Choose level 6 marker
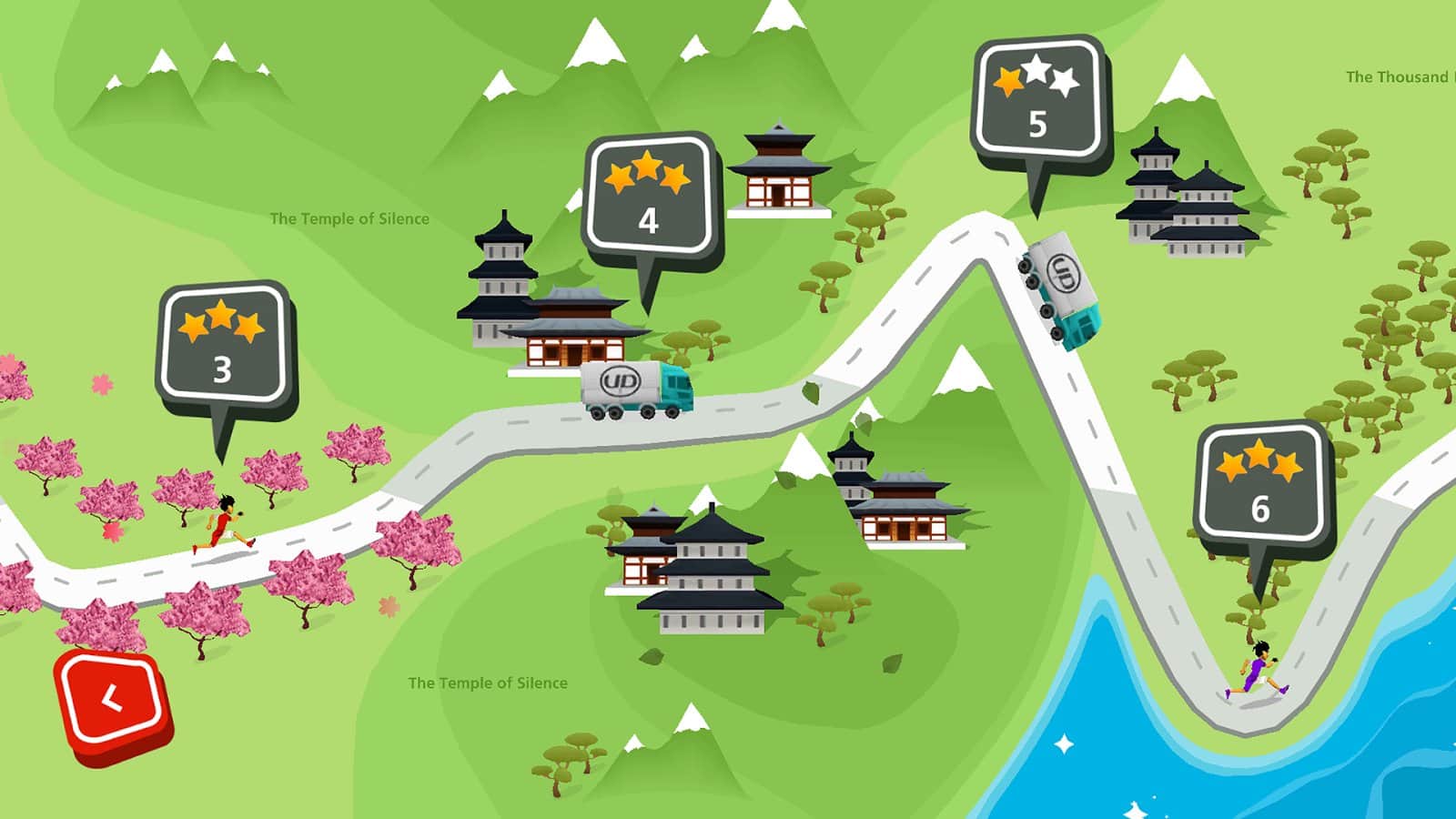 pos(1260,486)
